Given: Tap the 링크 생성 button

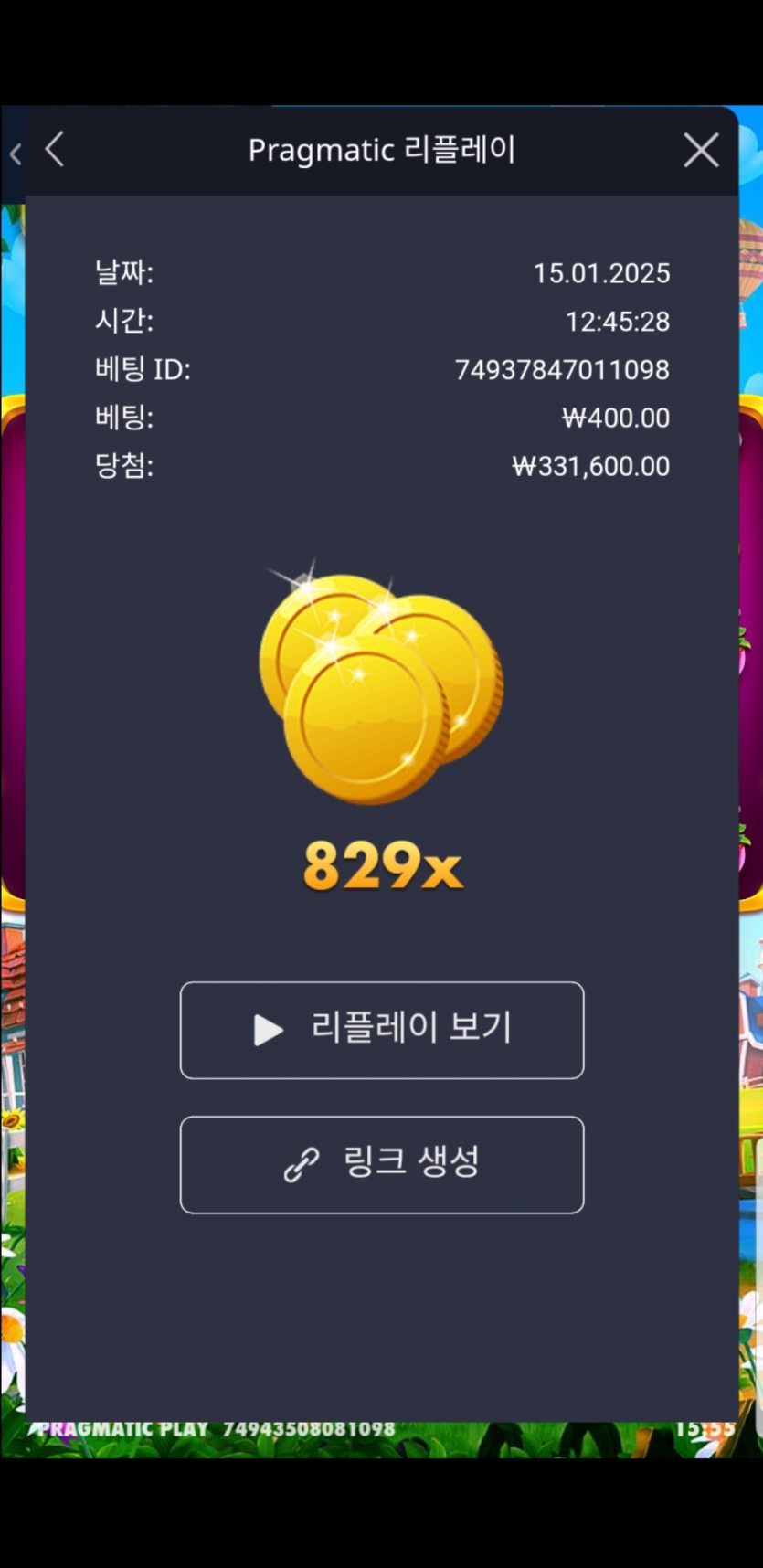Looking at the screenshot, I should 382,1164.
